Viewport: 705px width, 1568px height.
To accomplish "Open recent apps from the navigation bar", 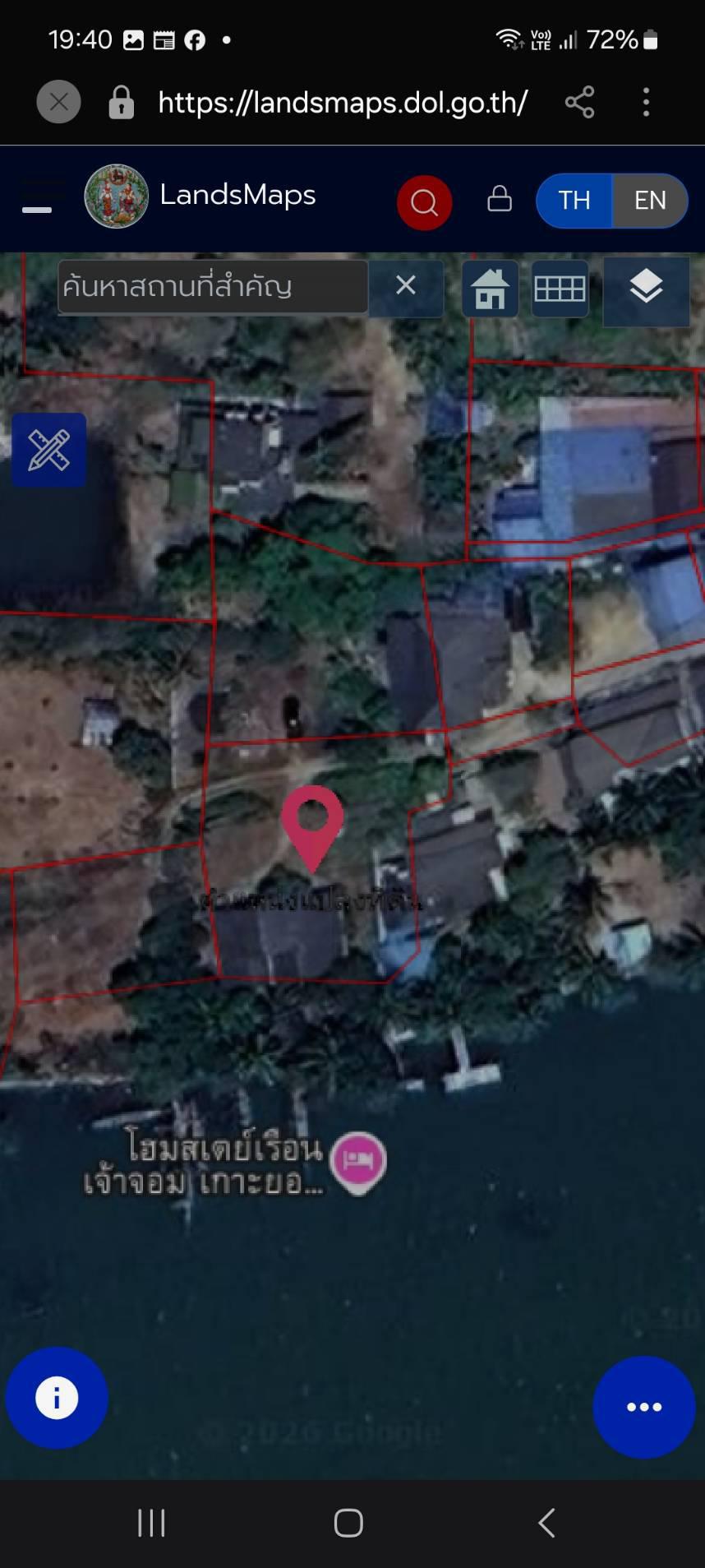I will pyautogui.click(x=152, y=1523).
